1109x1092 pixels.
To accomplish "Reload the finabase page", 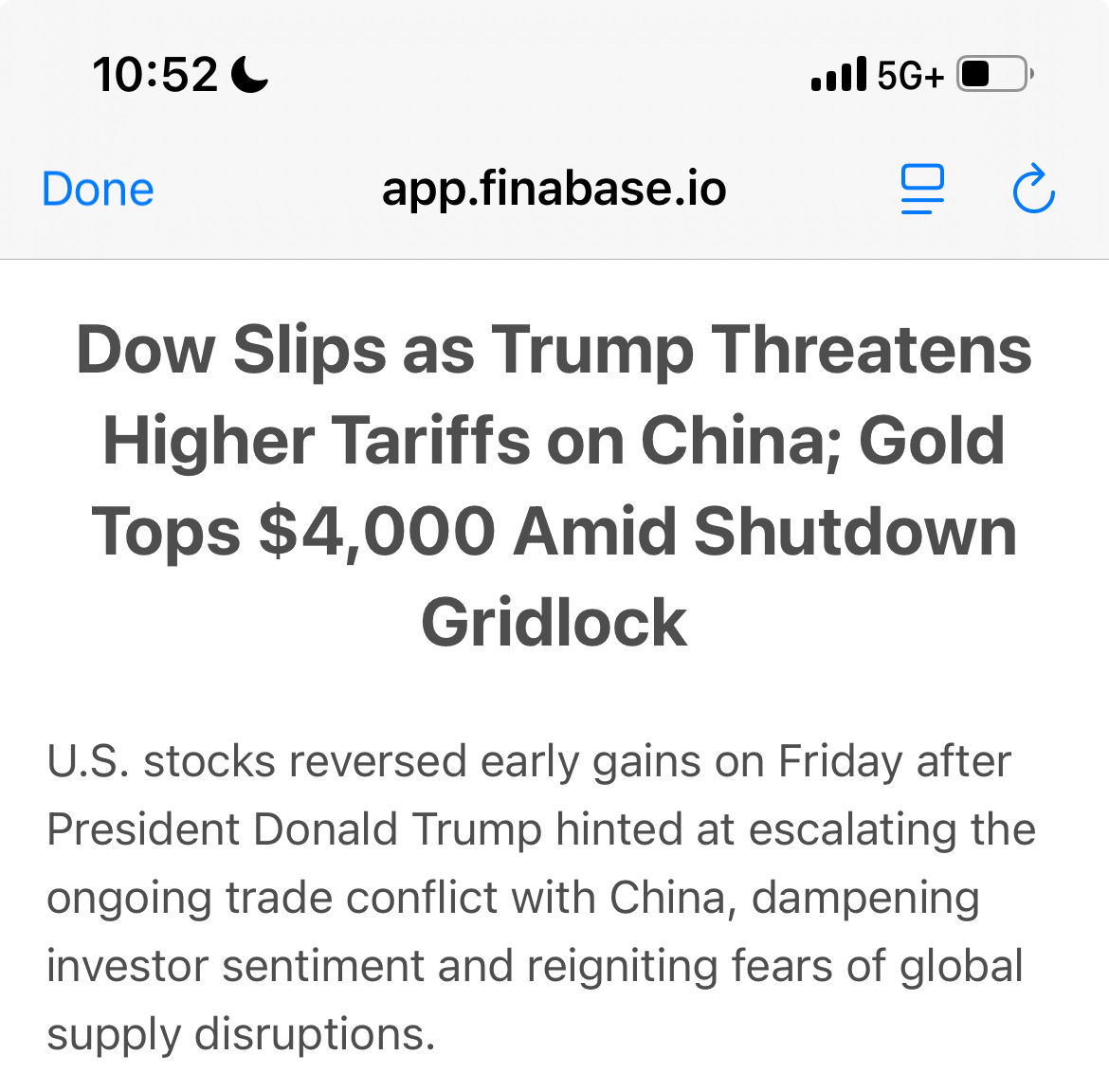I will [1033, 190].
